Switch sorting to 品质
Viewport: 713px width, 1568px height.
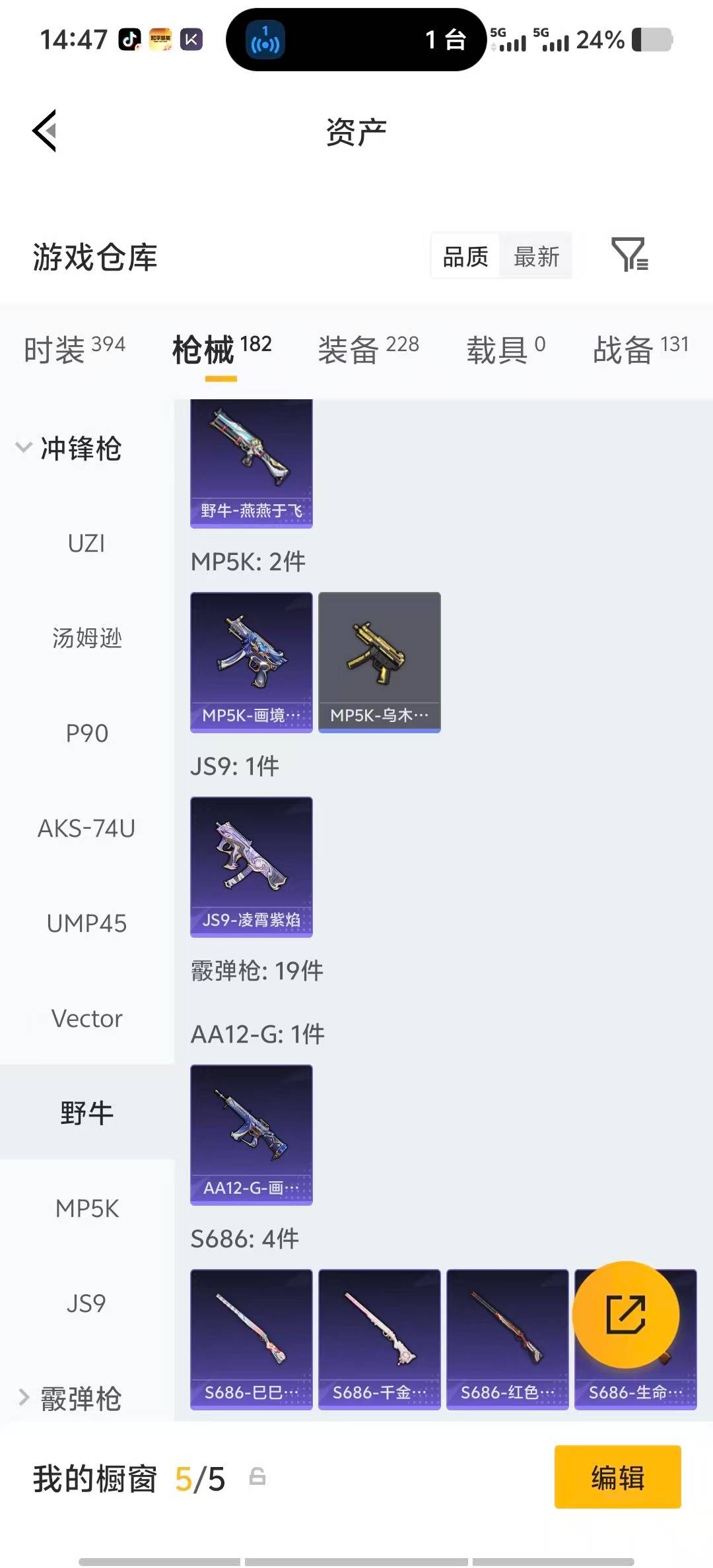(x=465, y=256)
